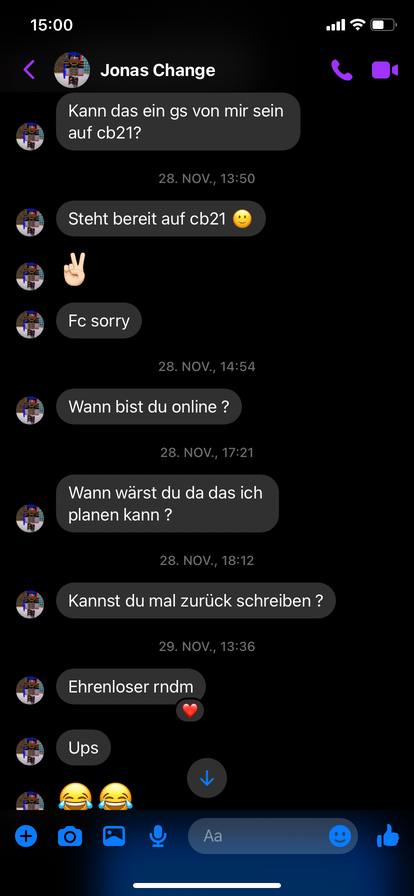Open the camera to take a photo
Image resolution: width=414 pixels, height=896 pixels.
[70, 837]
